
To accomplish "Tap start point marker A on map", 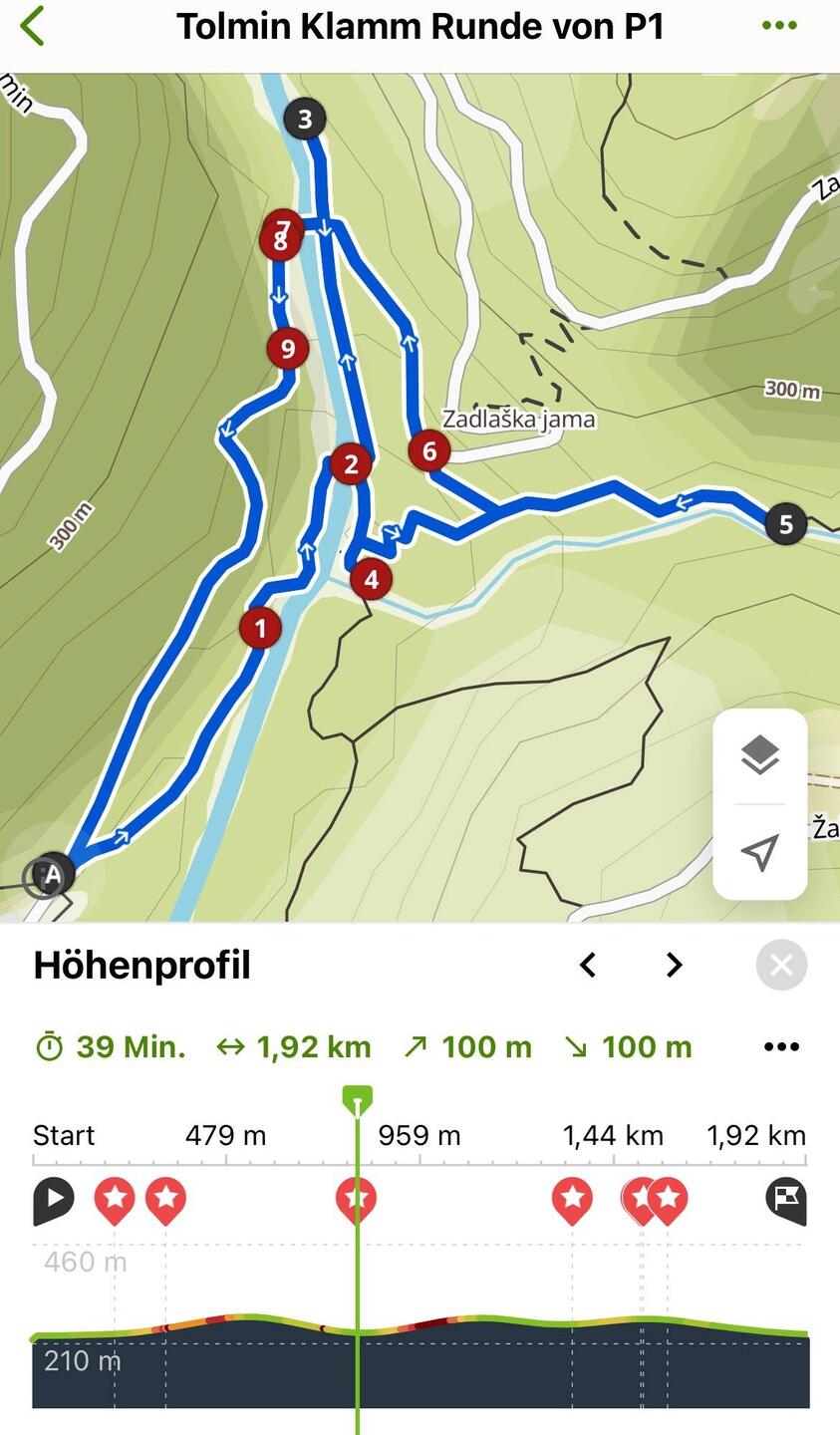I will tap(52, 875).
